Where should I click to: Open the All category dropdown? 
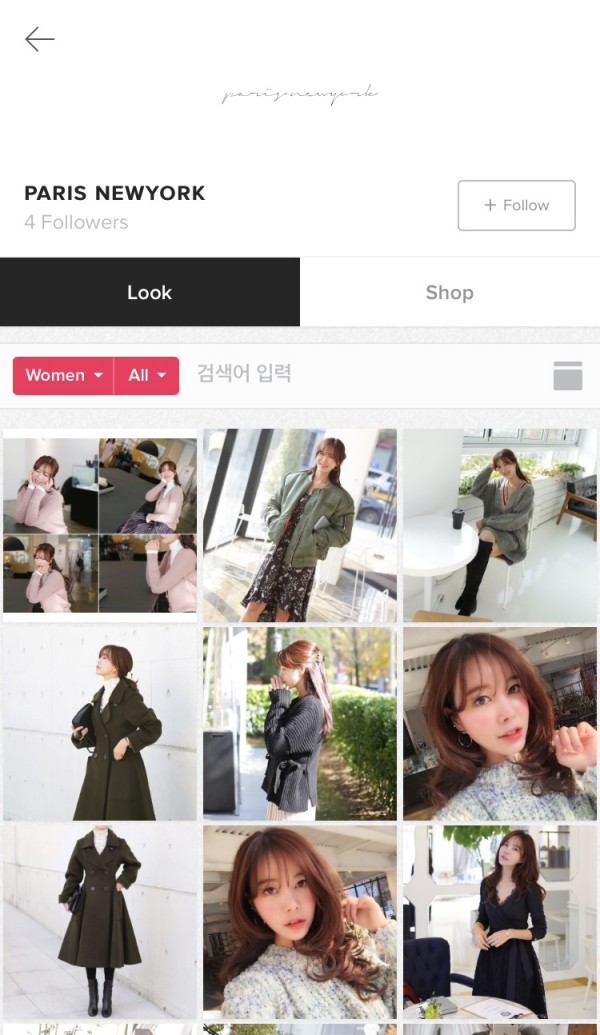pyautogui.click(x=146, y=375)
